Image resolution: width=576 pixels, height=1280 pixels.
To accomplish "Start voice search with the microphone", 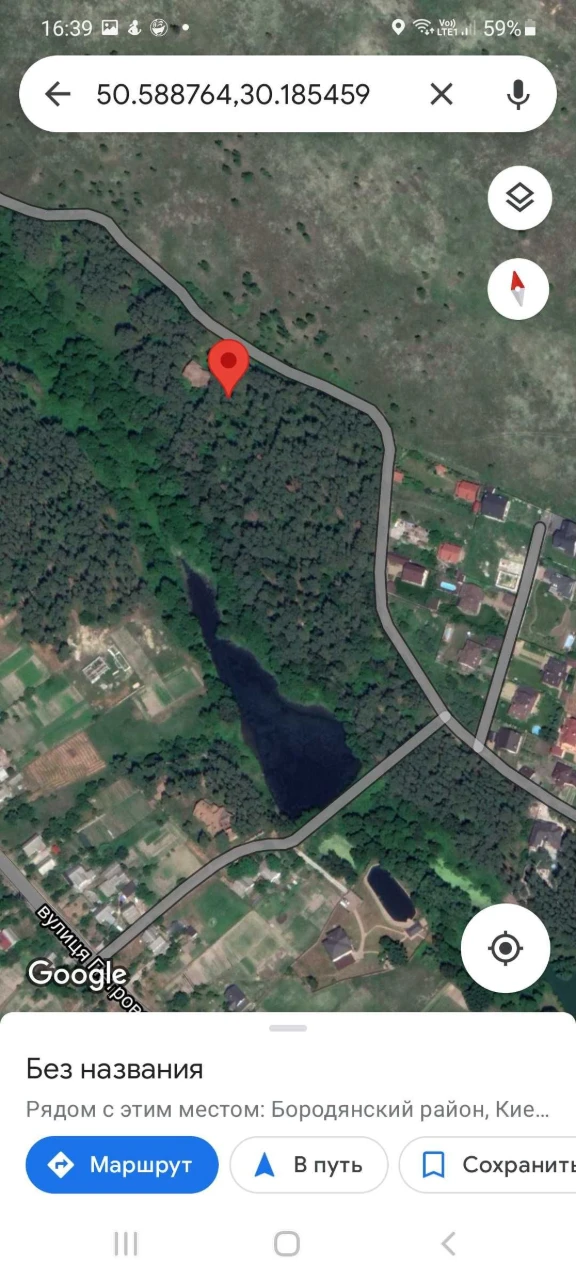I will point(518,94).
